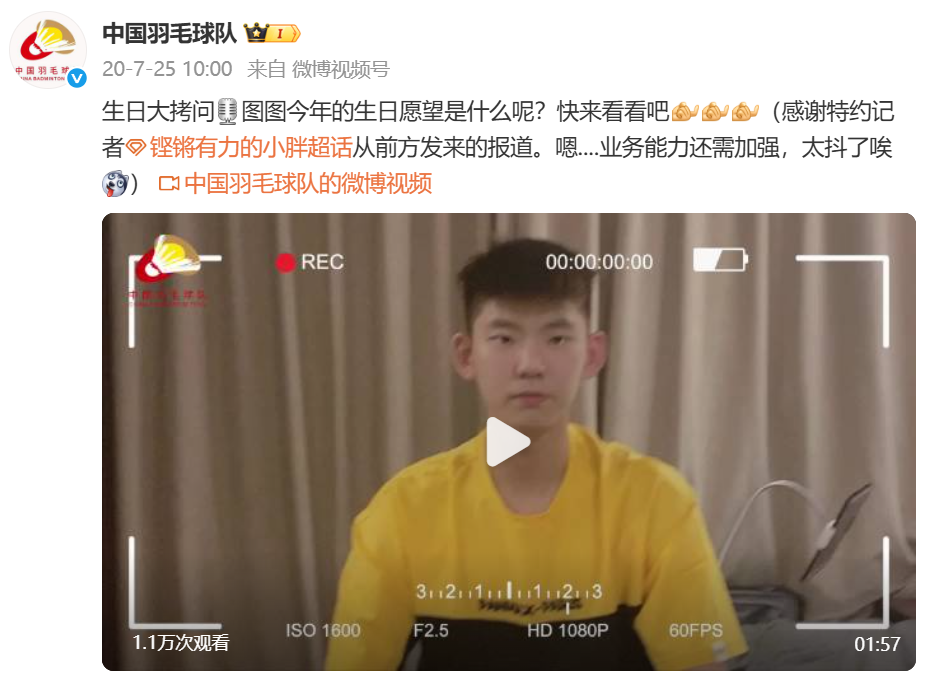The image size is (934, 684).
Task: Open the 中国羽毛球队 account name
Action: pos(169,33)
